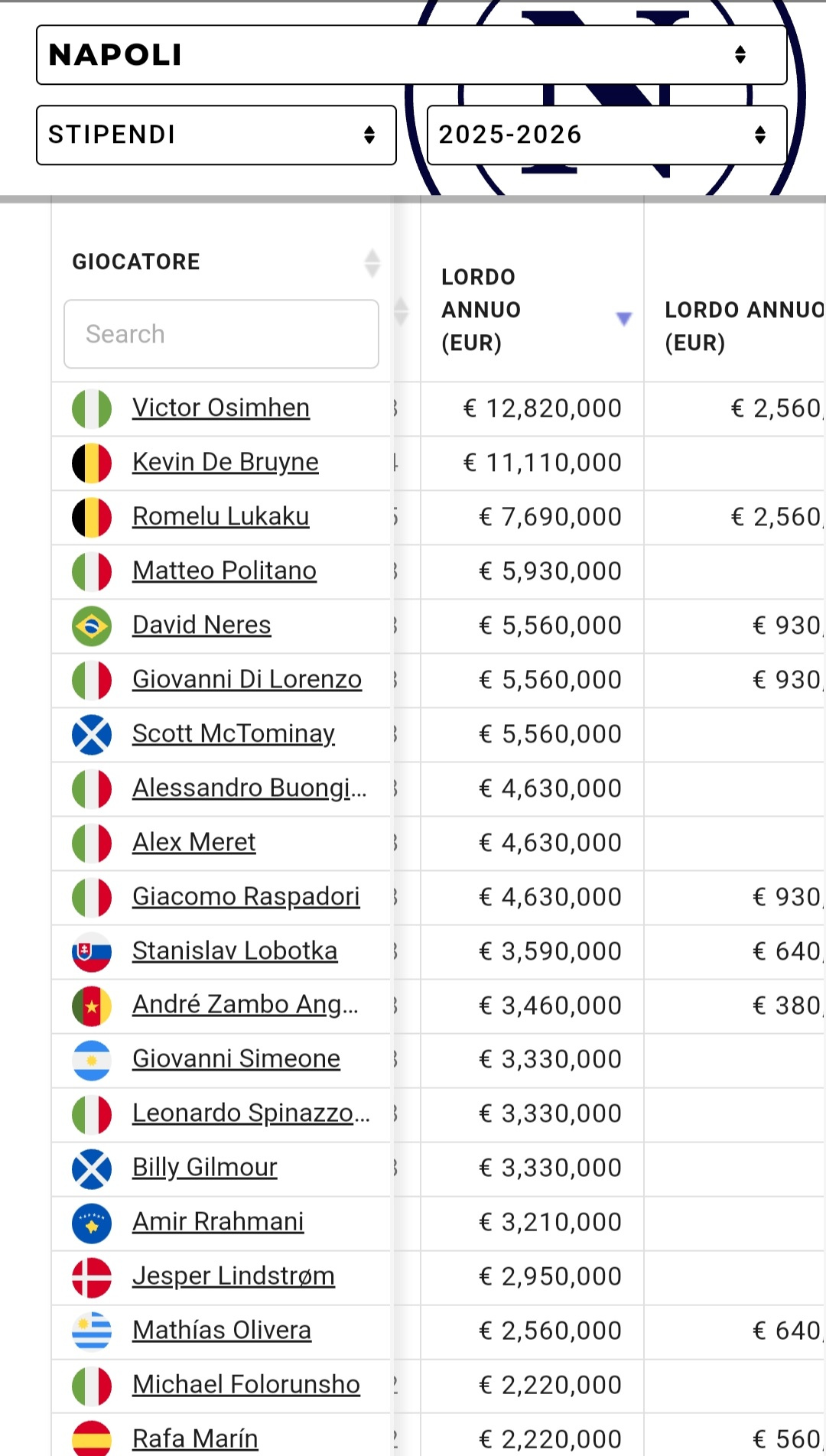Viewport: 826px width, 1456px height.
Task: Open David Neres player link
Action: [202, 625]
